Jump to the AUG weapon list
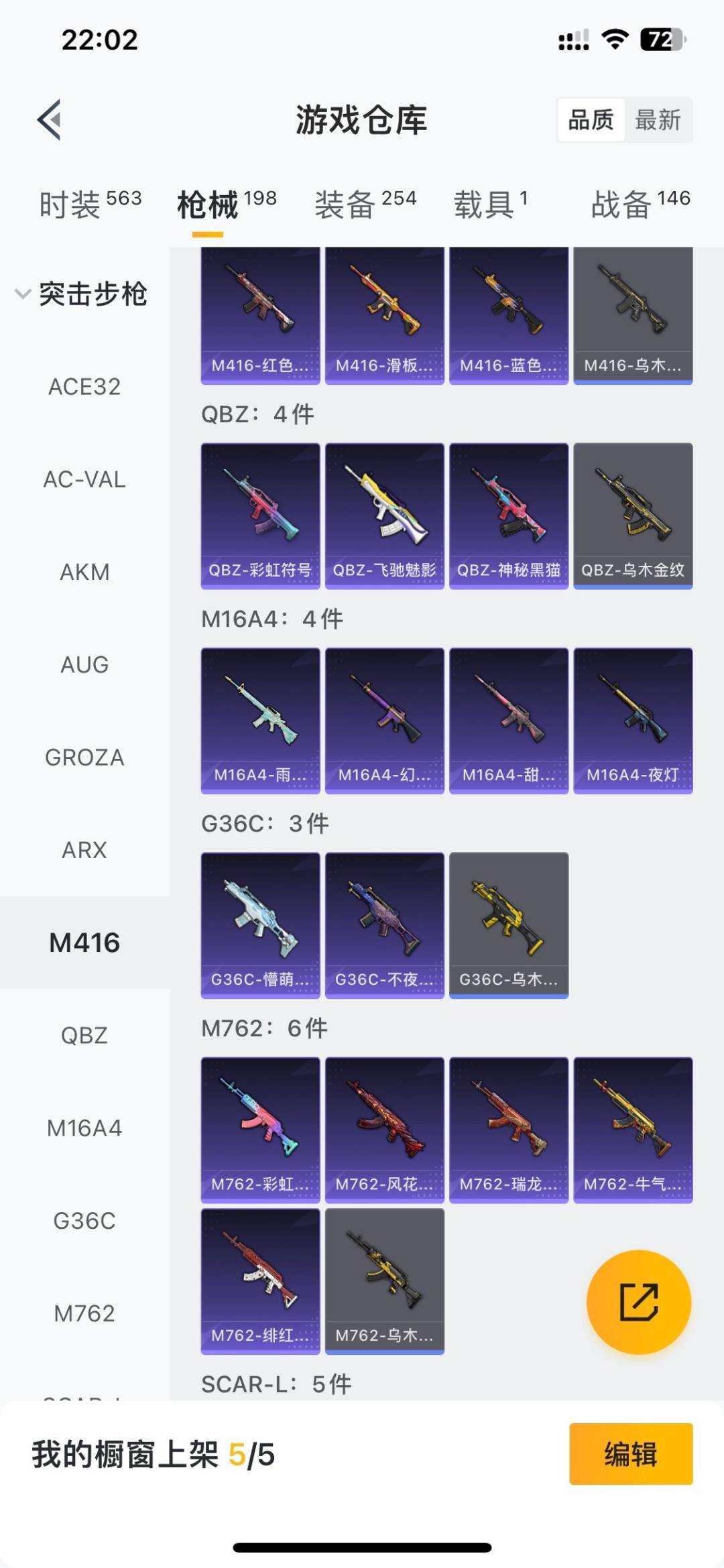This screenshot has height=1568, width=724. pyautogui.click(x=84, y=665)
